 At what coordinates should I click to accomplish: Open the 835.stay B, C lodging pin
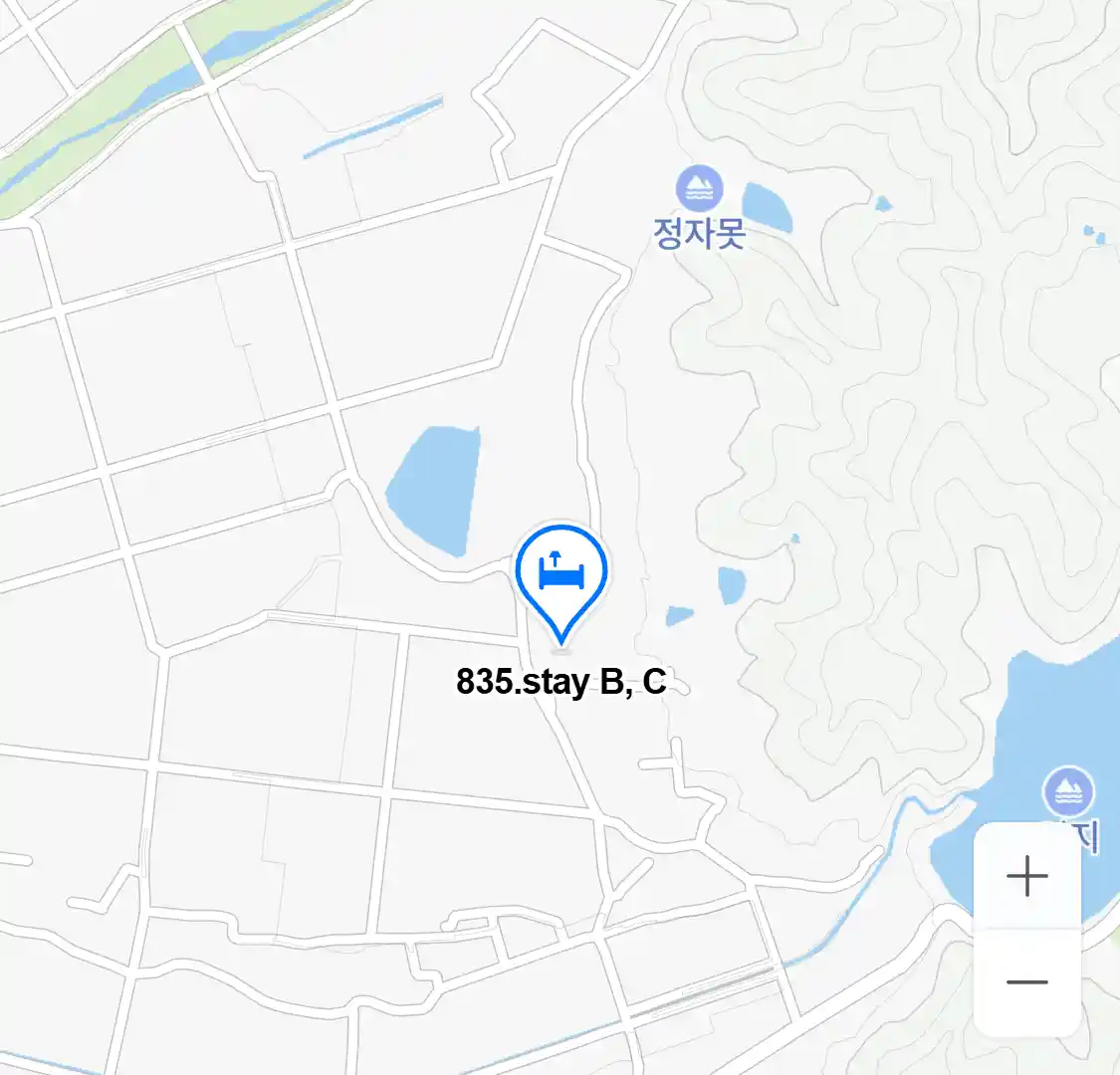point(561,574)
